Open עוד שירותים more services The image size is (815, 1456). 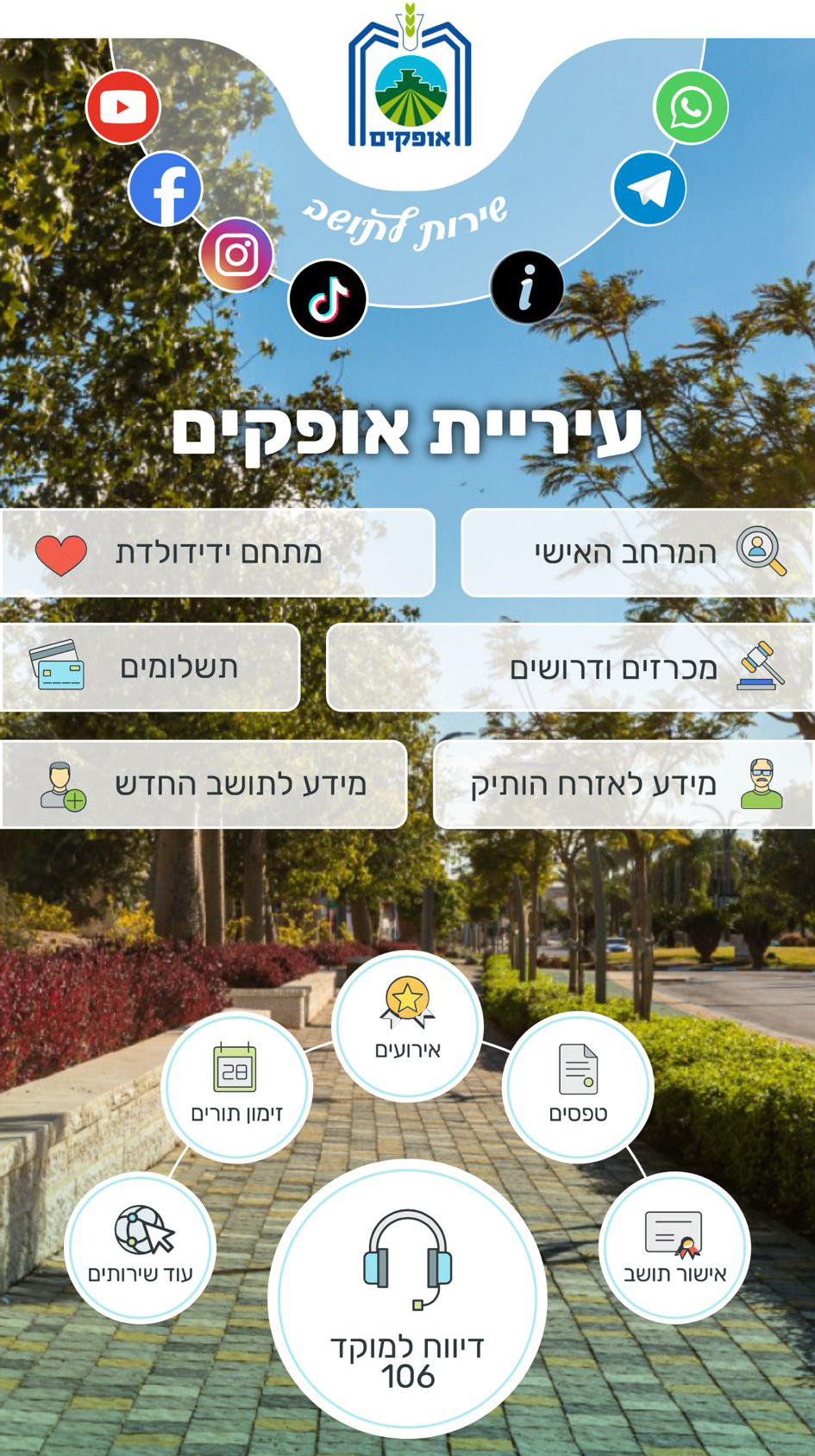(x=141, y=1246)
